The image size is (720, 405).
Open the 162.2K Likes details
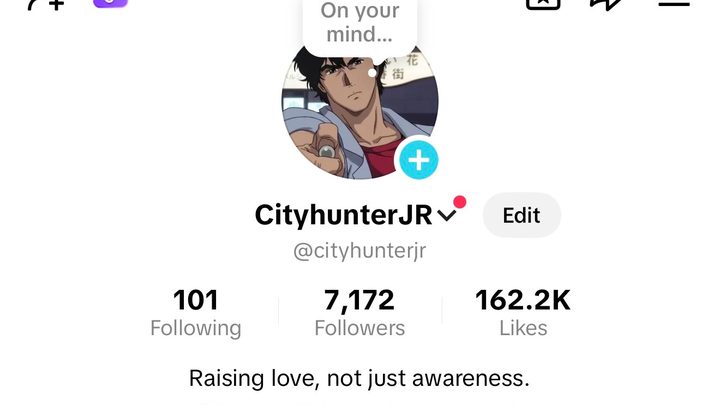click(x=523, y=312)
